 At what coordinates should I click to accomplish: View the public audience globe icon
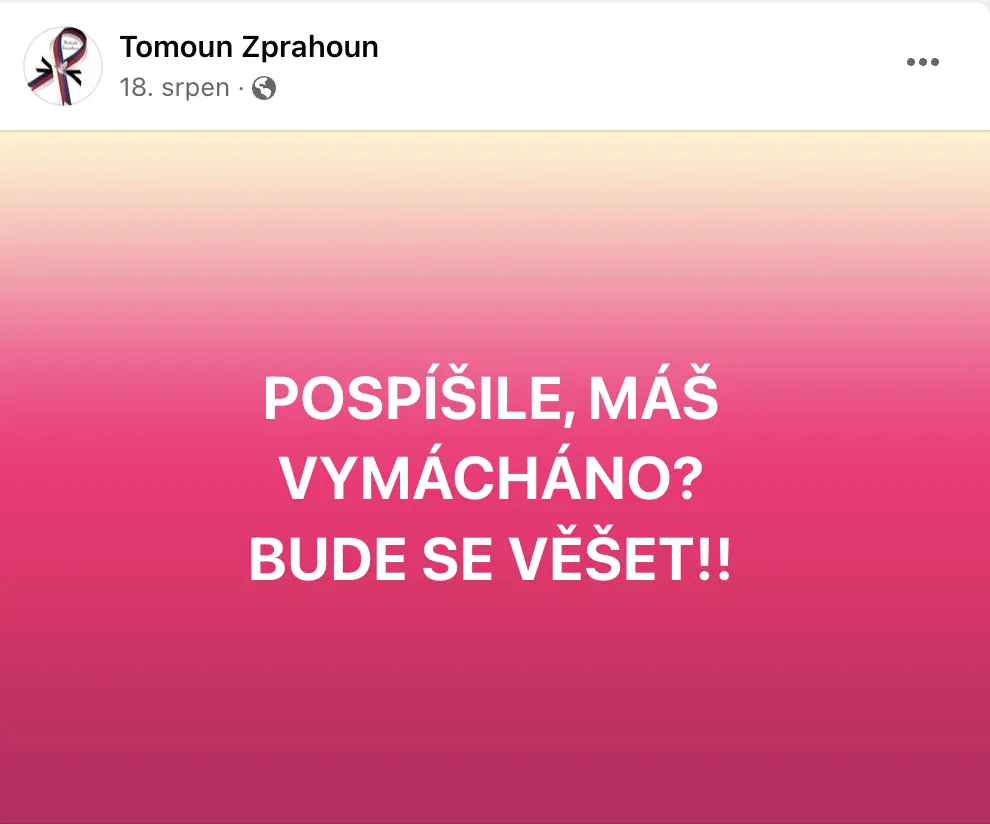(264, 88)
